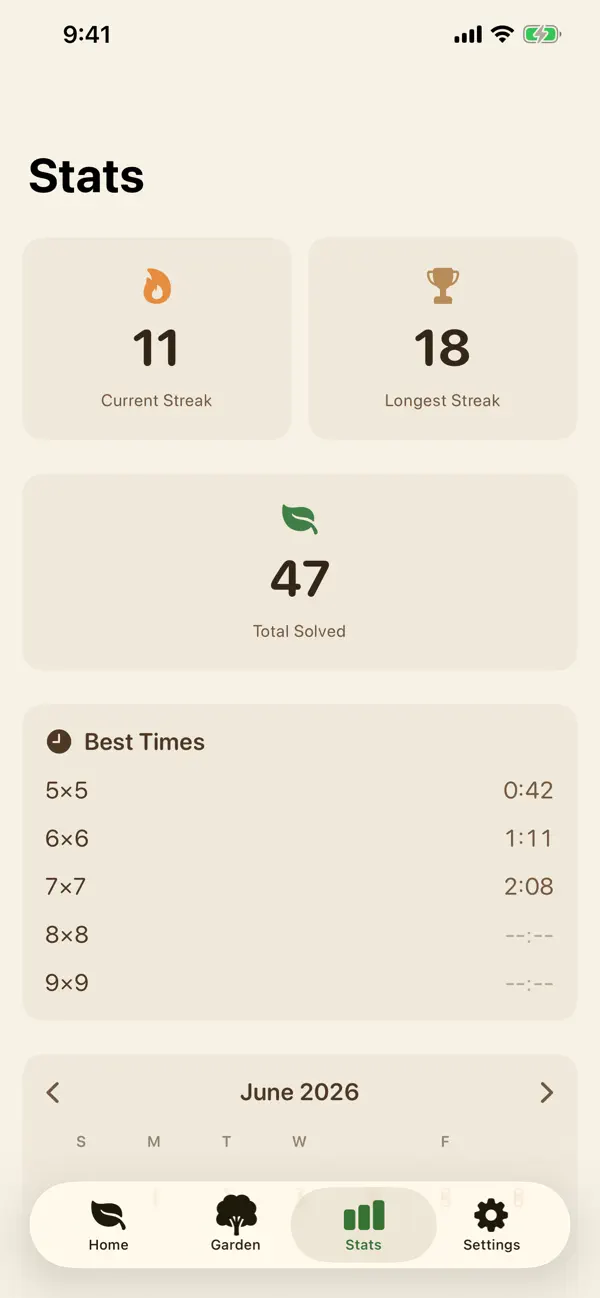
Task: Switch to the Home tab
Action: (108, 1225)
